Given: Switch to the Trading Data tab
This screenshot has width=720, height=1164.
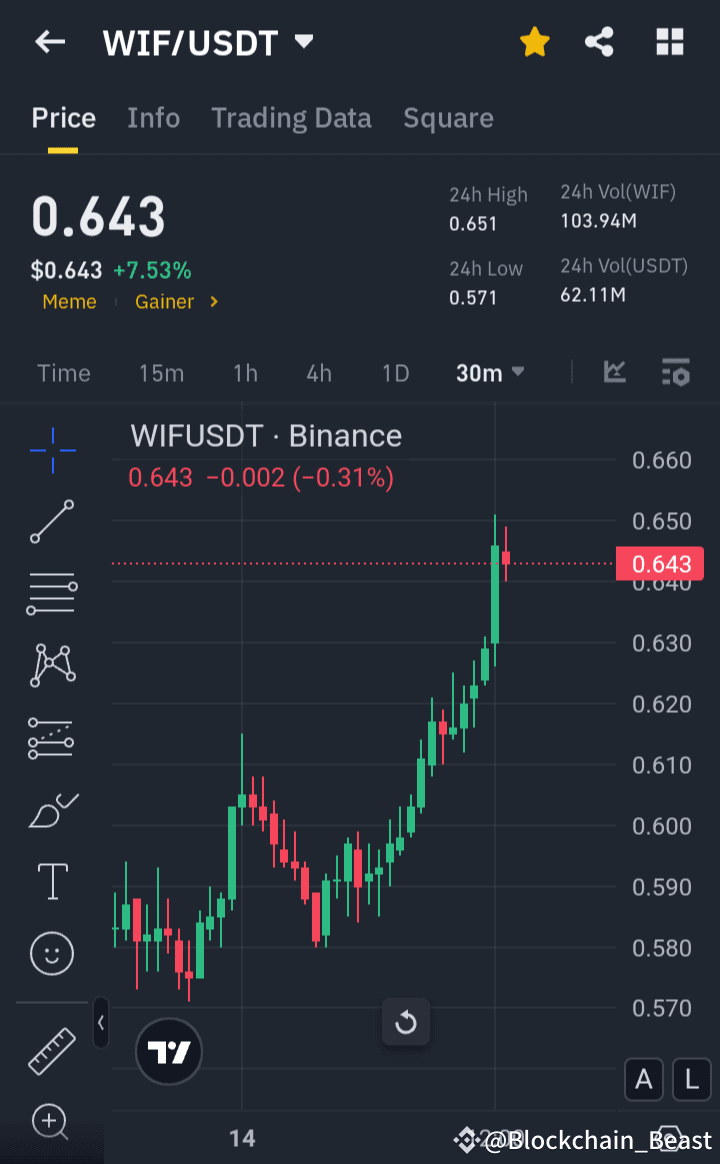Looking at the screenshot, I should (291, 117).
